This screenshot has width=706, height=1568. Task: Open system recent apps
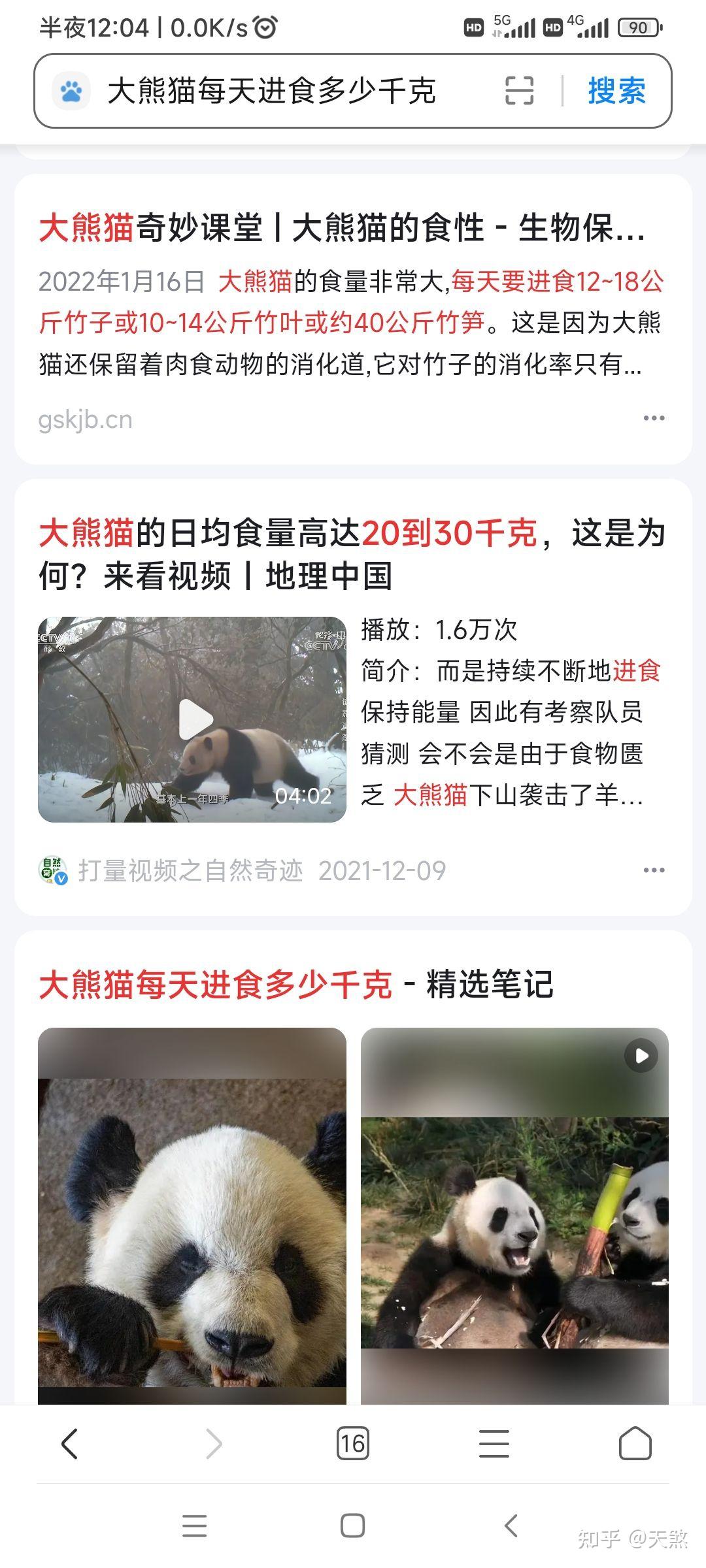[195, 1526]
